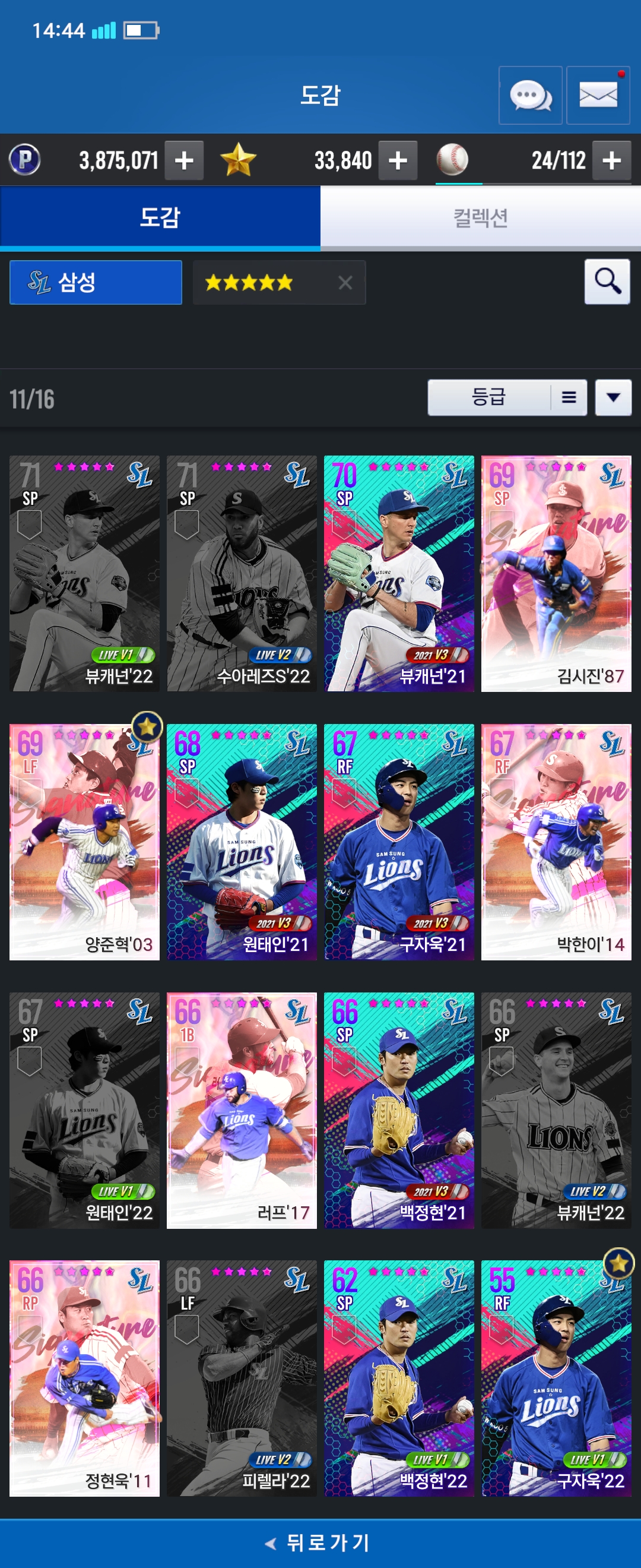Open 양준혁'03 player card

(84, 842)
